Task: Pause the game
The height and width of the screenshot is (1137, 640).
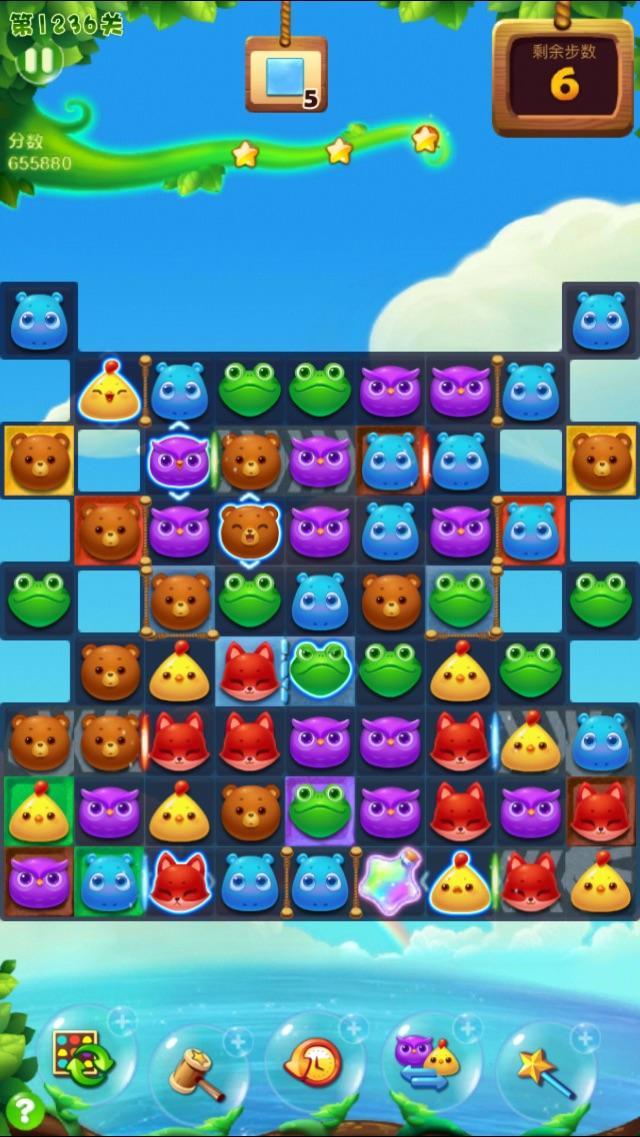Action: click(39, 61)
